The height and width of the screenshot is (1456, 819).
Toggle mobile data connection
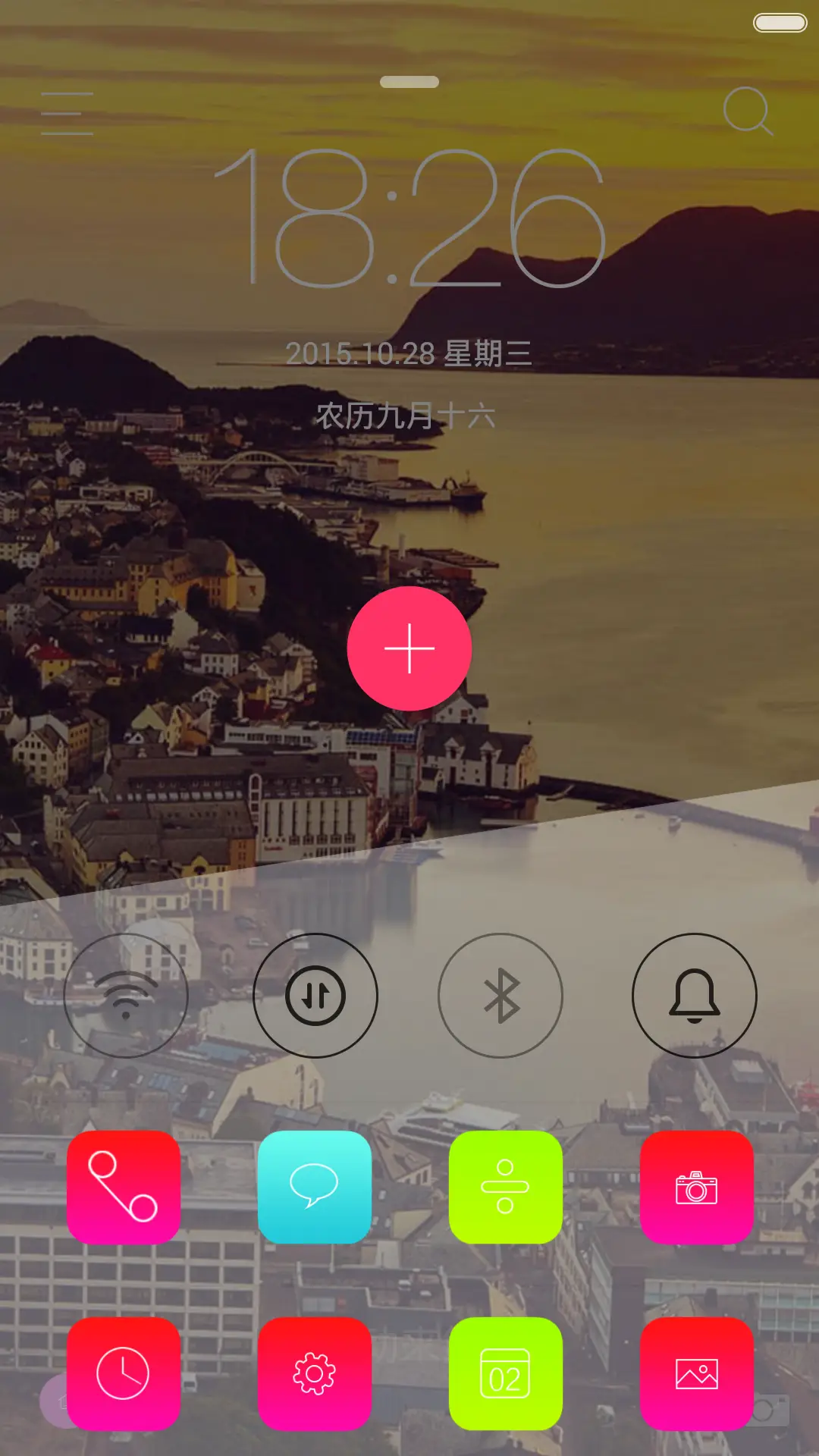coord(315,996)
